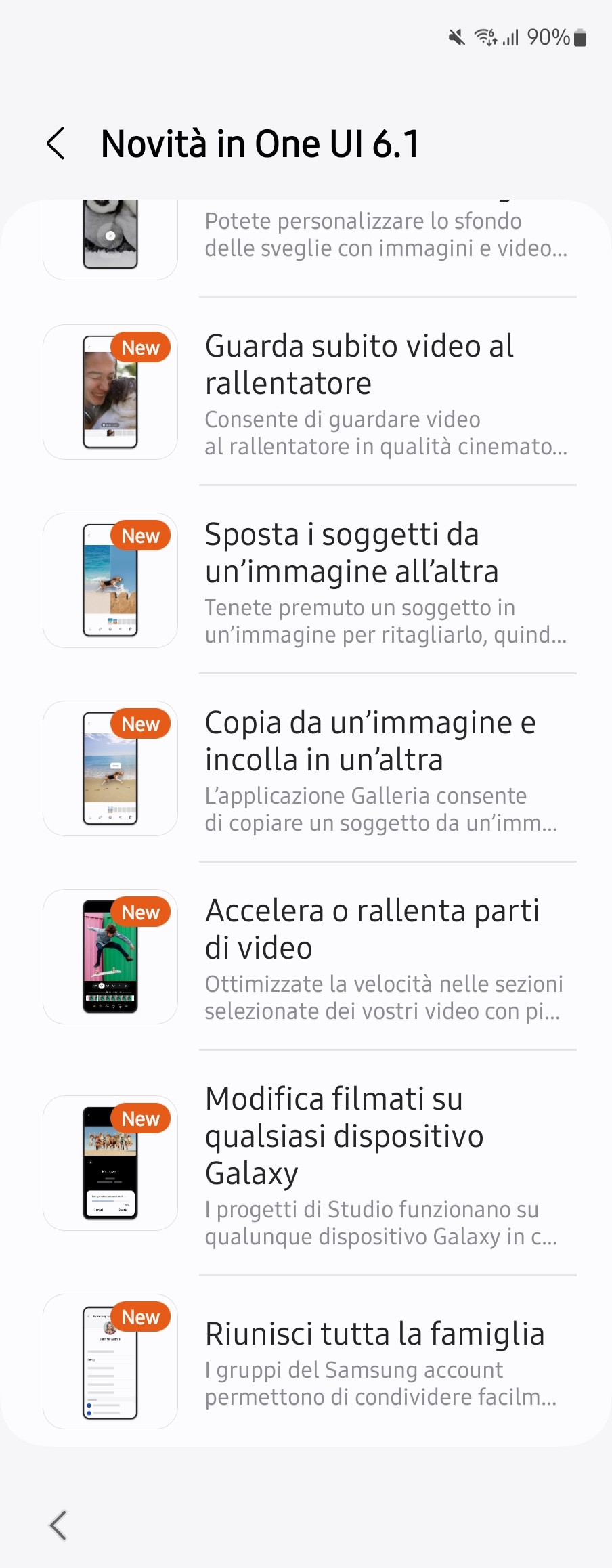
Task: Open the alarm background customization item
Action: click(x=386, y=235)
